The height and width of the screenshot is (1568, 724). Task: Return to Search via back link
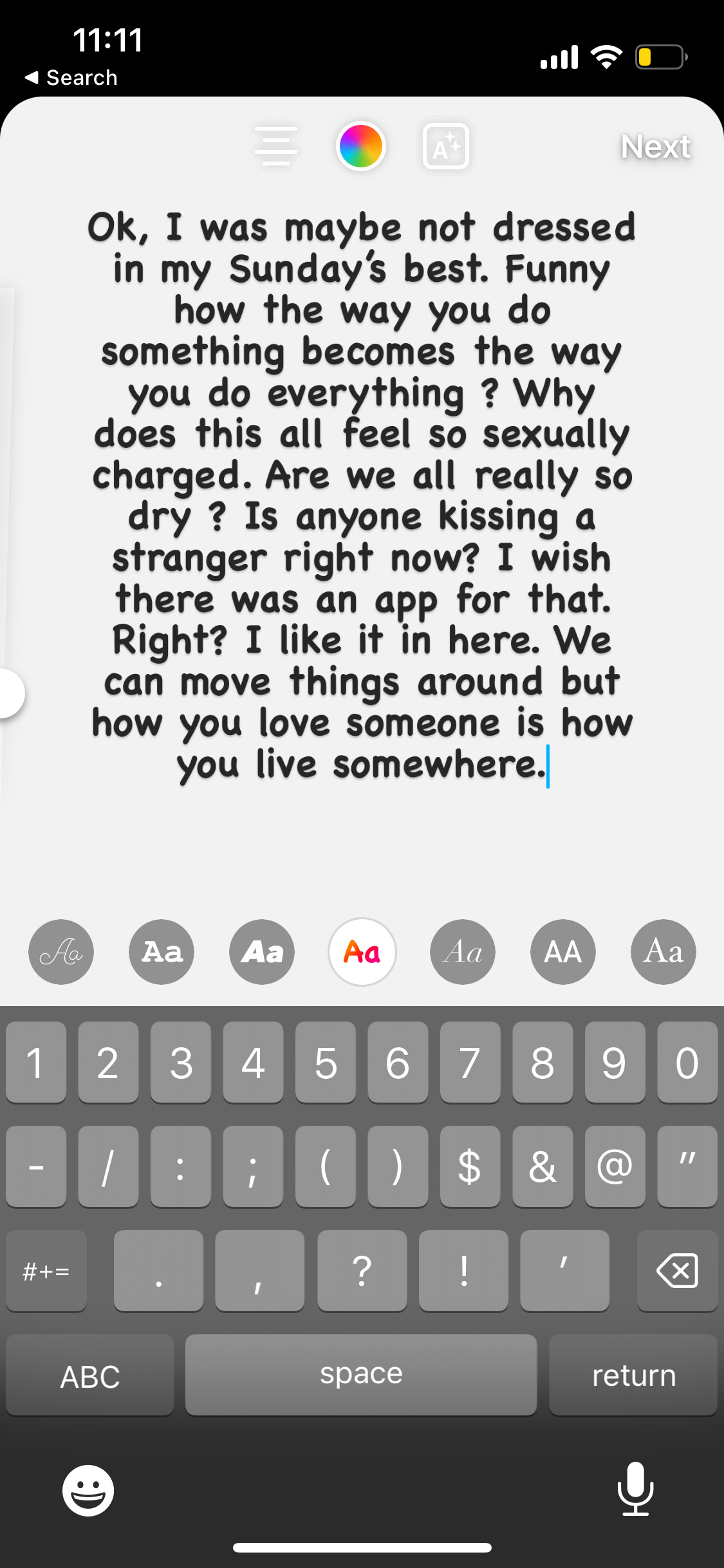[71, 78]
